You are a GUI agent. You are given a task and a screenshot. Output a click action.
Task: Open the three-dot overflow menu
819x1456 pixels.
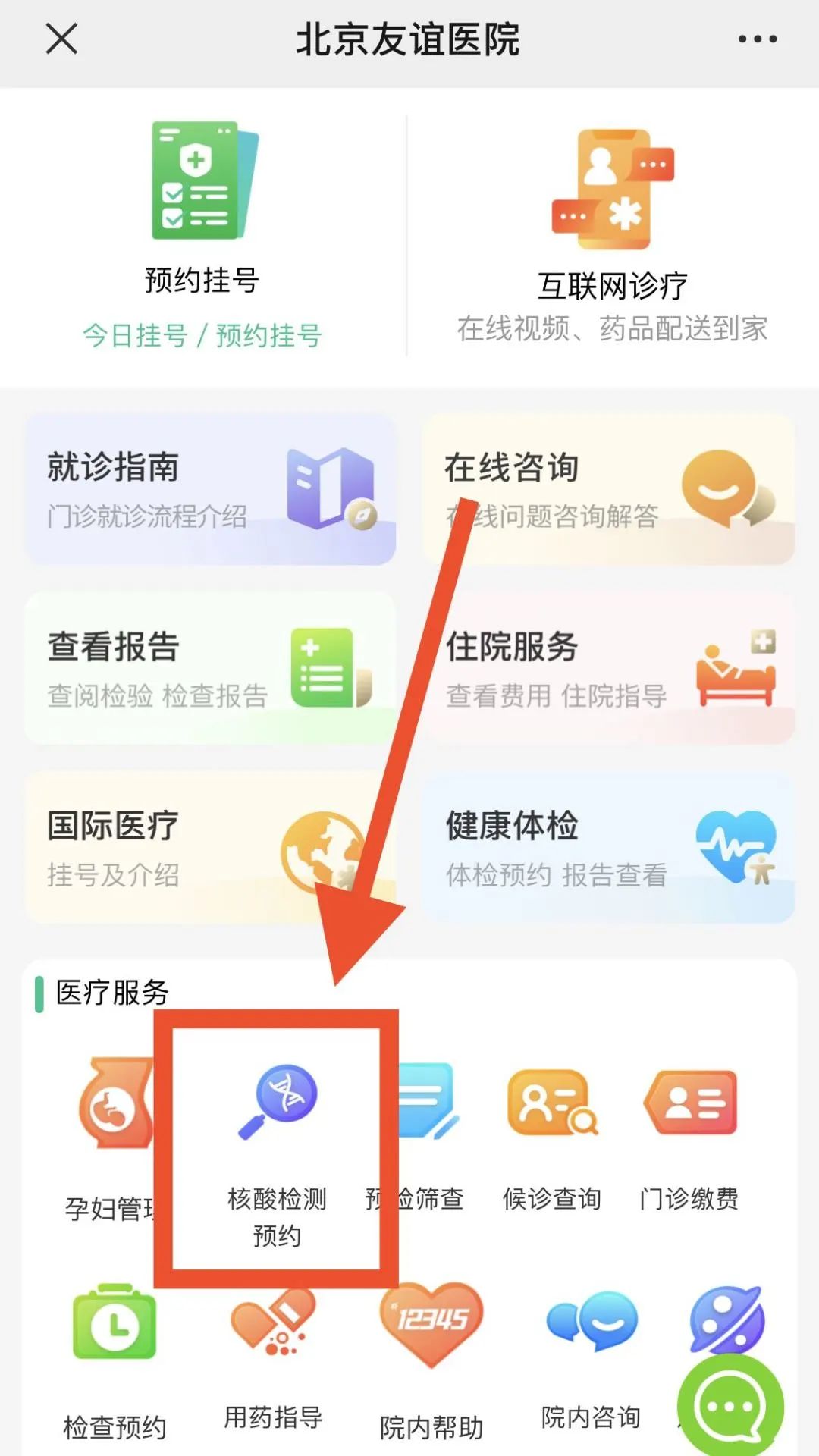coord(757,39)
